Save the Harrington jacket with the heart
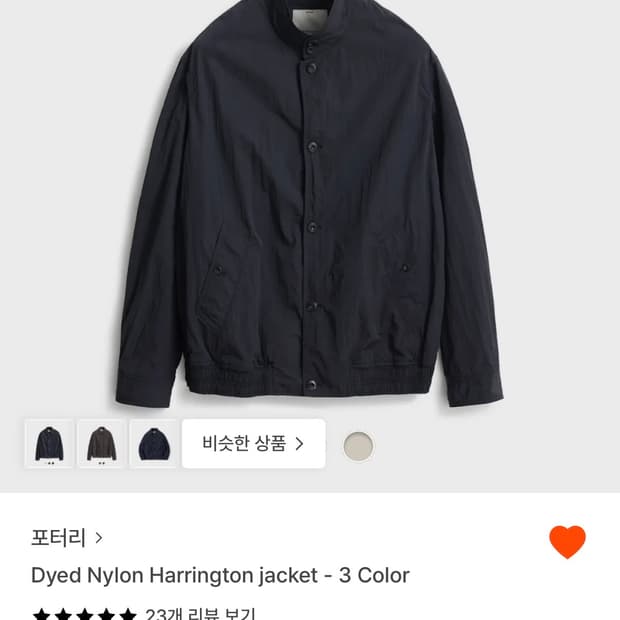Screen dimensions: 620x620 [567, 542]
